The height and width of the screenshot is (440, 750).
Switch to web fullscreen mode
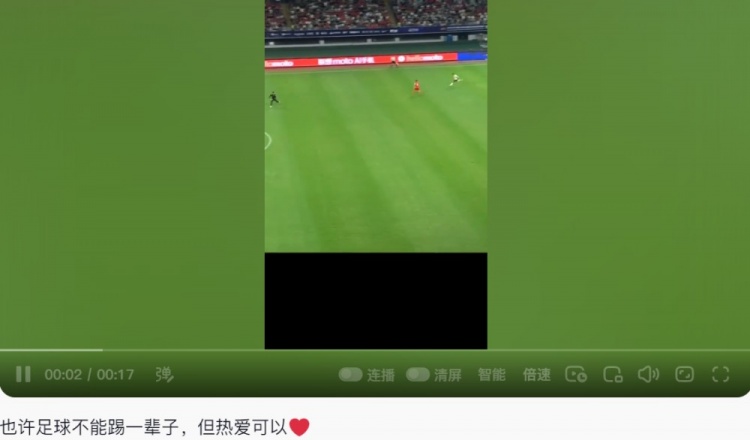(x=684, y=374)
